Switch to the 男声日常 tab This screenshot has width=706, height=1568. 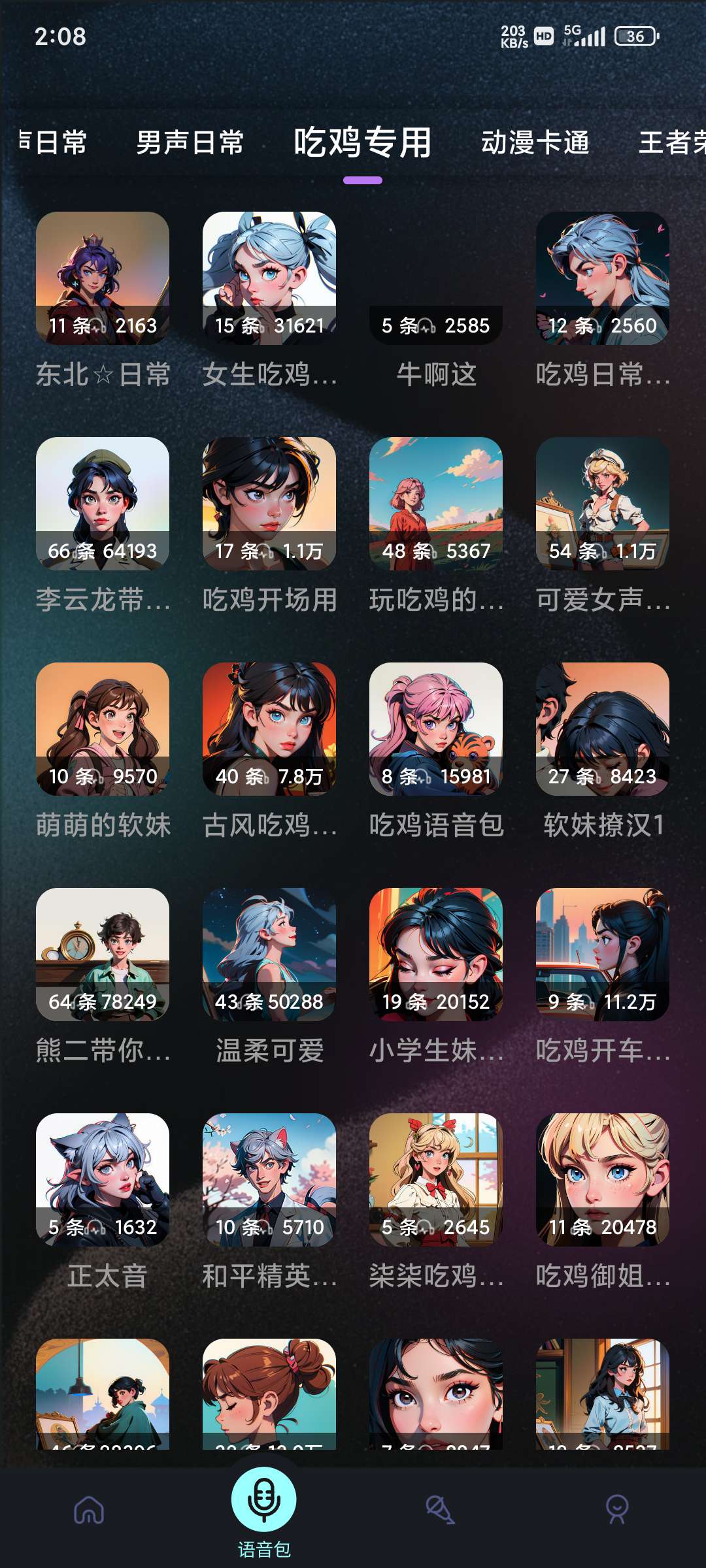190,144
